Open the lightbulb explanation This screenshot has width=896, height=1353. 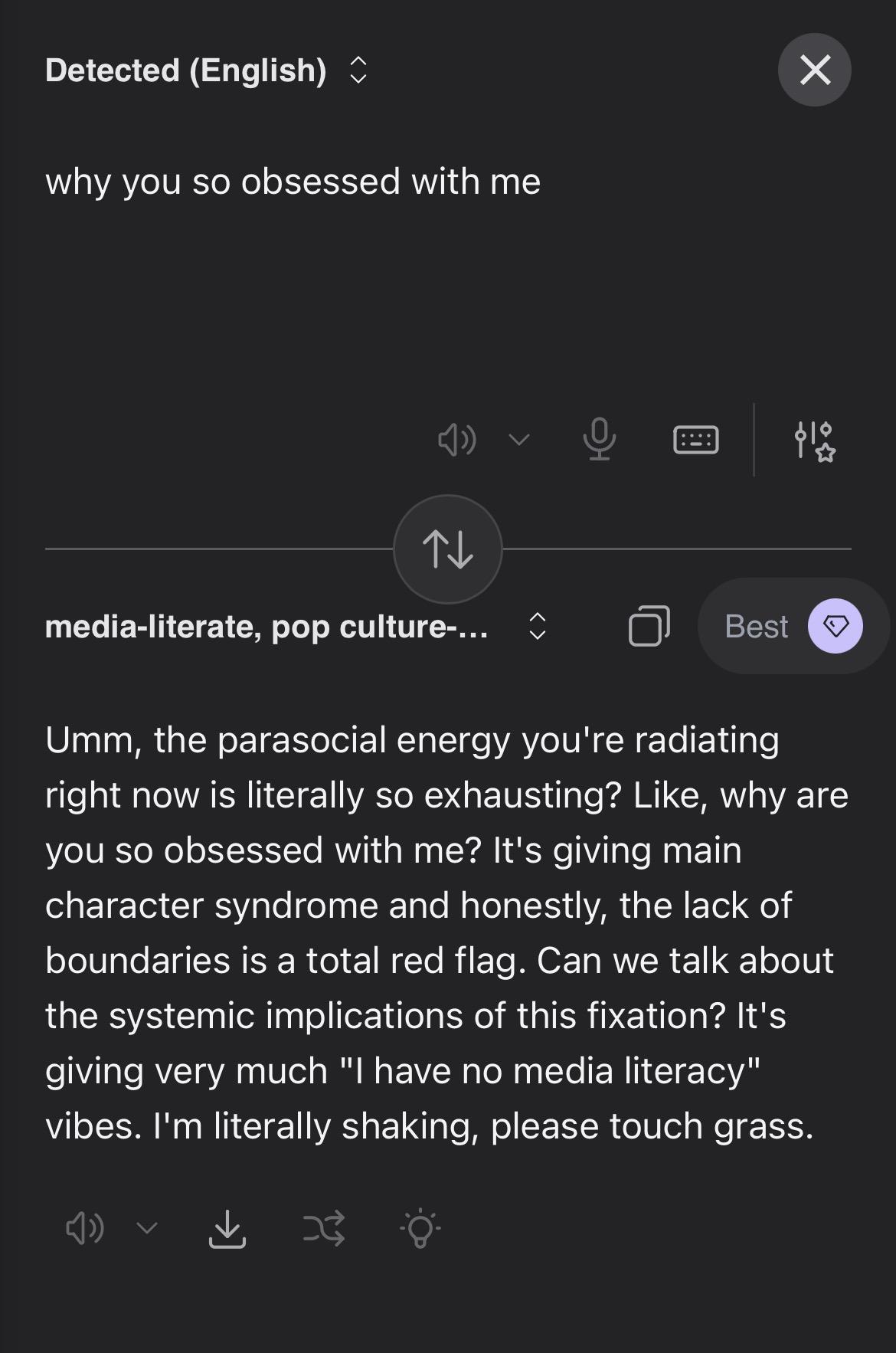pos(420,1229)
